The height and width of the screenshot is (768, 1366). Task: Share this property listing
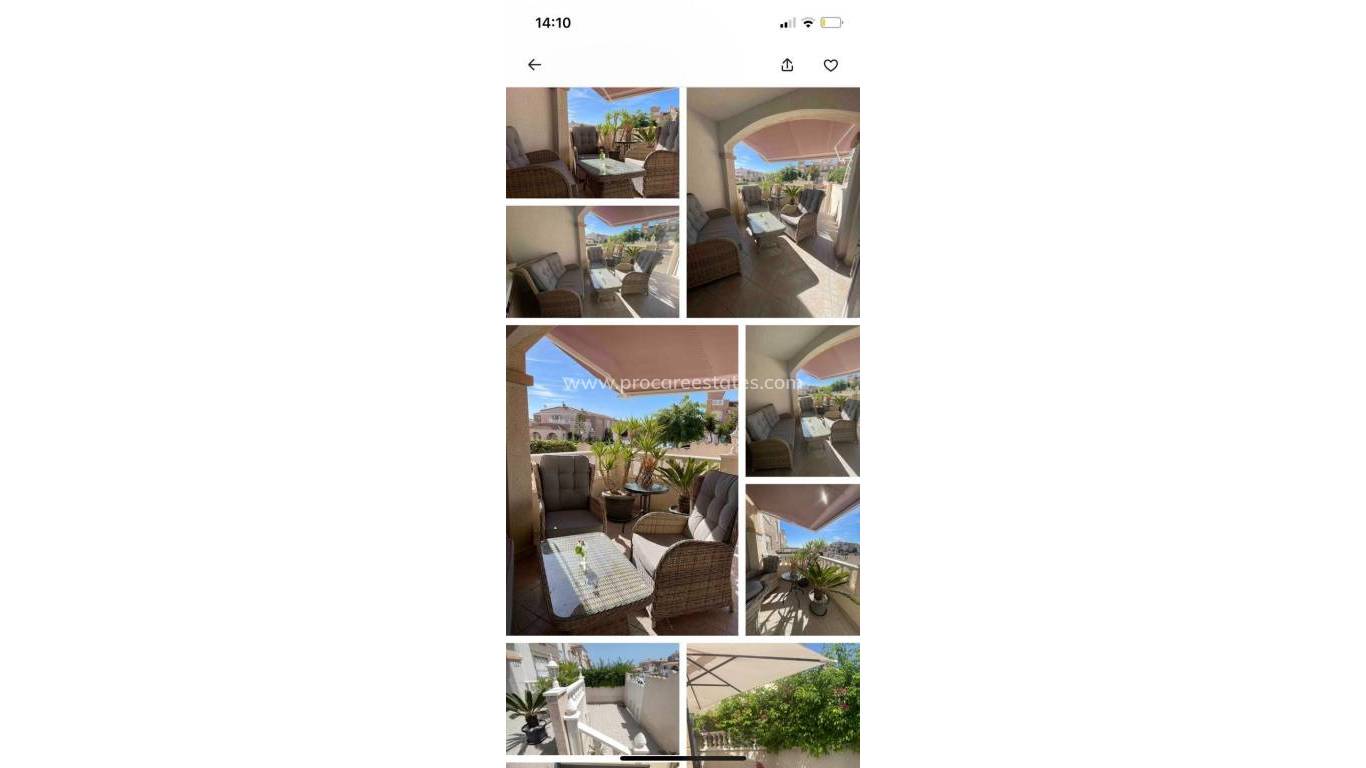787,65
